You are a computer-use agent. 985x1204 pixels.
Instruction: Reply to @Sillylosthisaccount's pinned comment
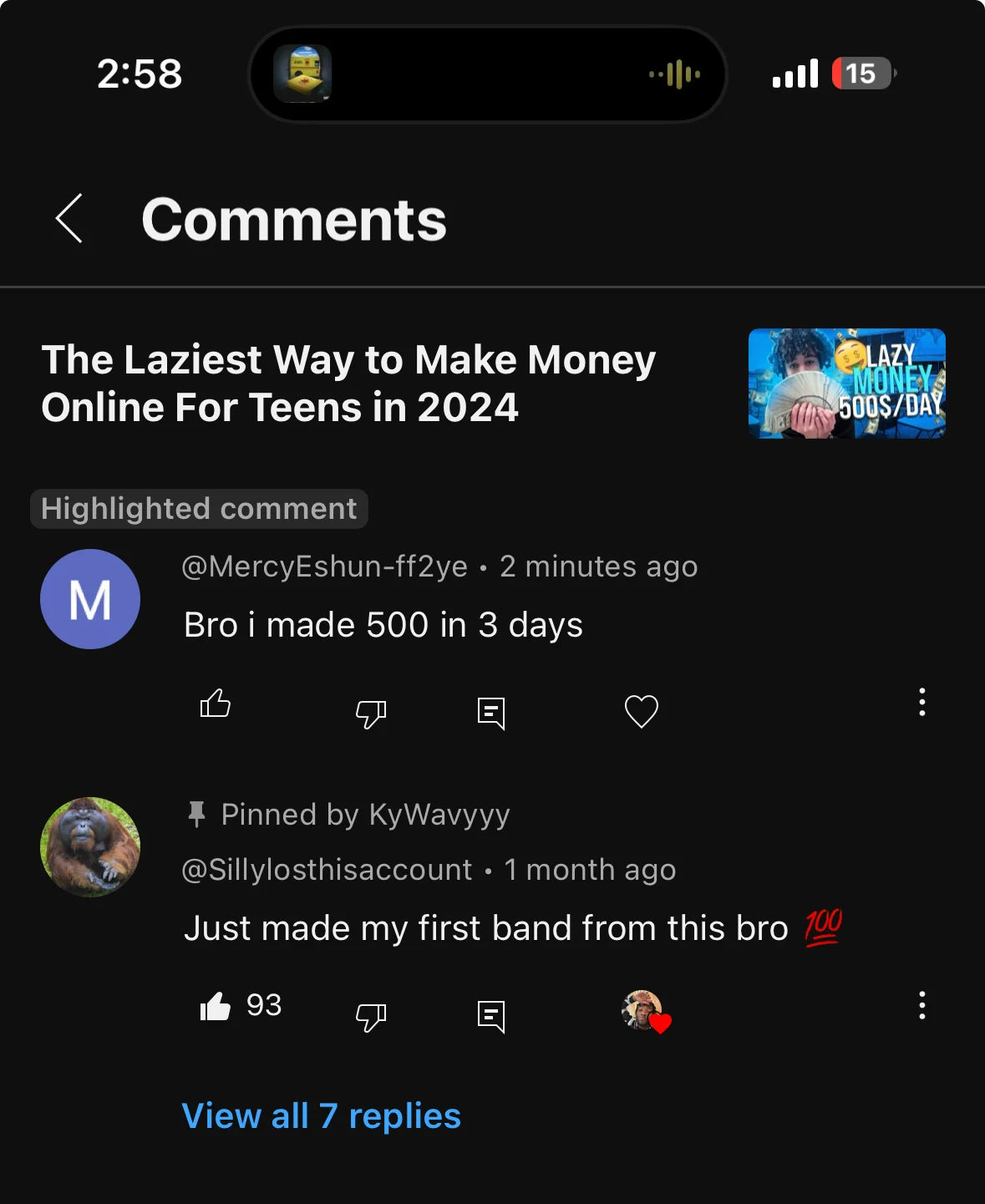pos(491,1016)
